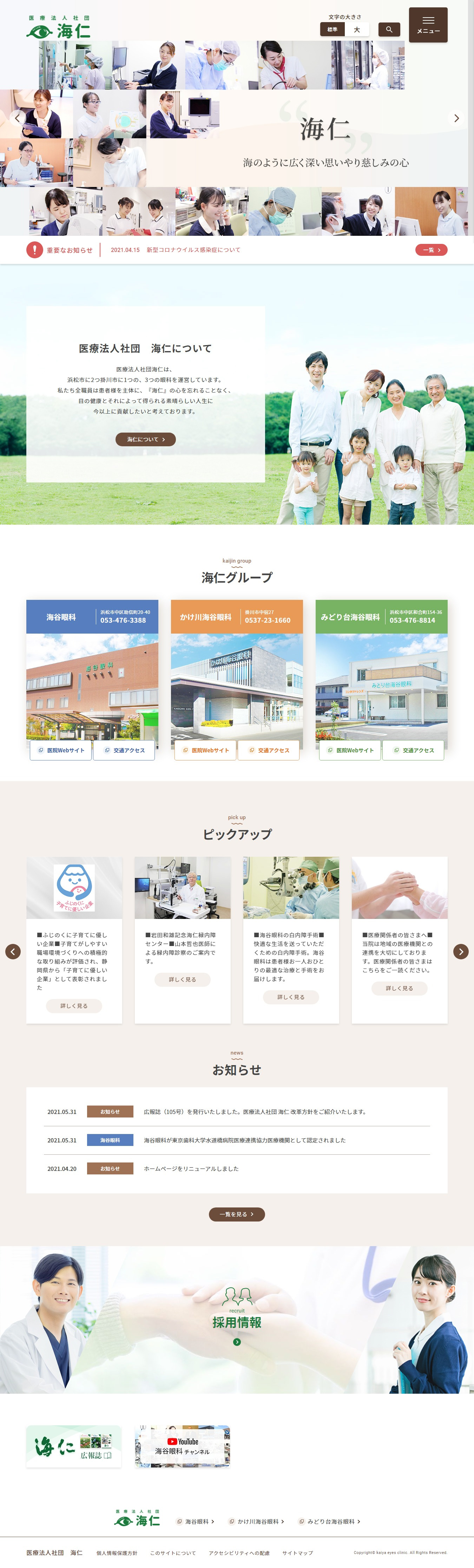Open the YouTube 海谷眼科チャンネル banner
Image resolution: width=474 pixels, height=1568 pixels.
(x=182, y=1447)
